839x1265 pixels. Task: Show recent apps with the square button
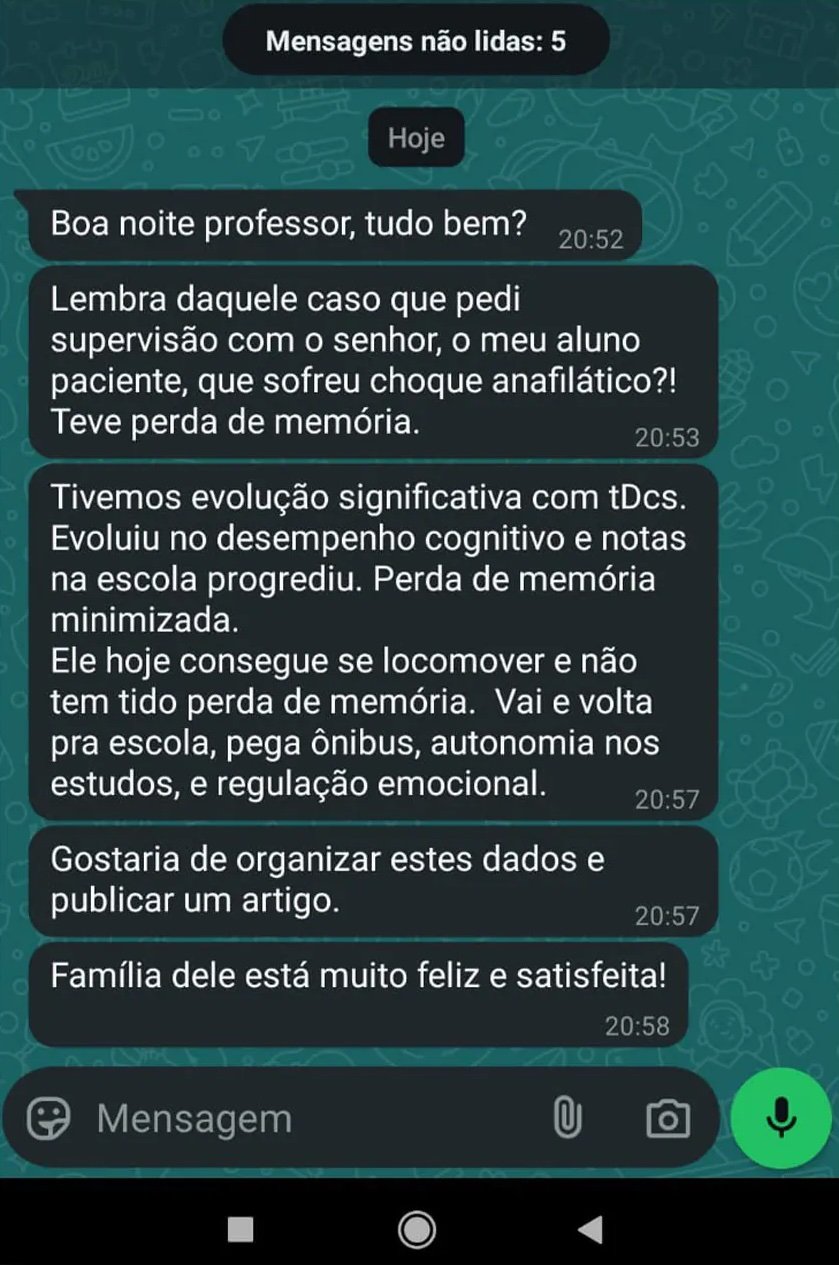(x=241, y=1229)
